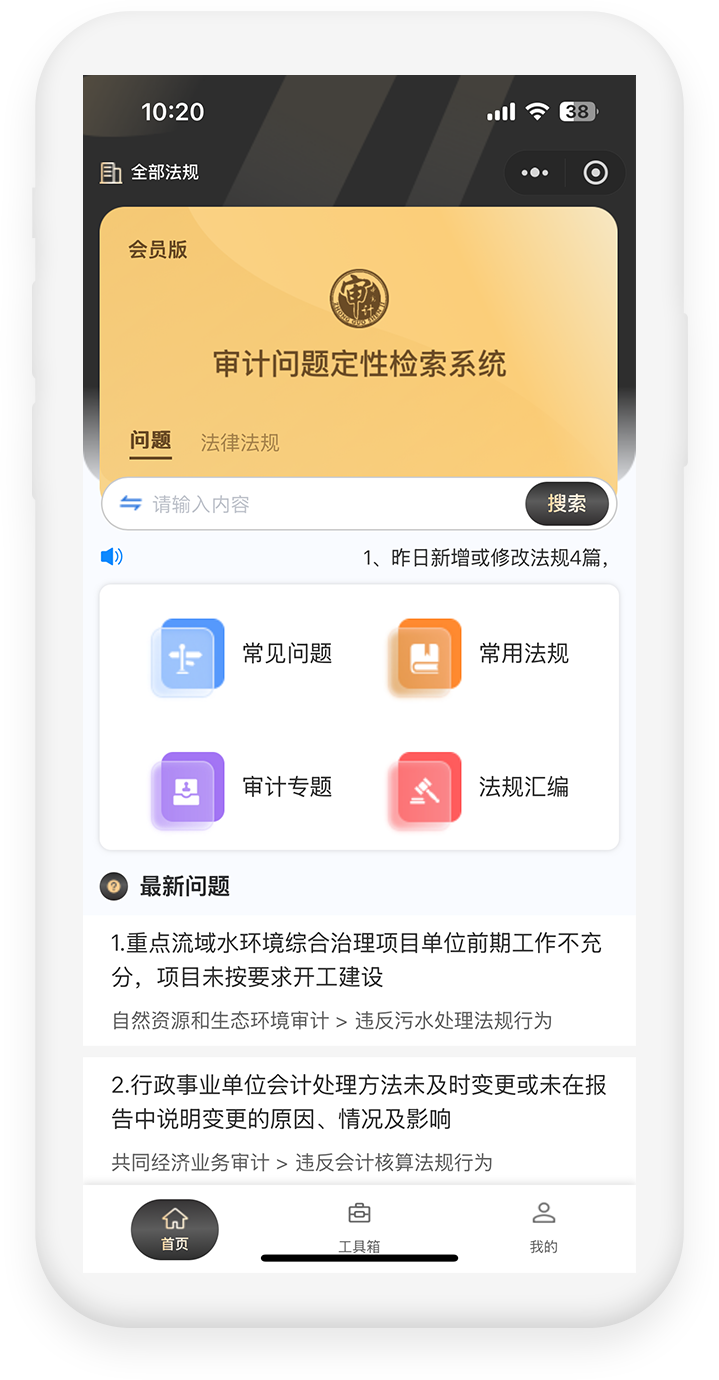Switch to the 法律法规 tab
719x1380 pixels.
240,442
